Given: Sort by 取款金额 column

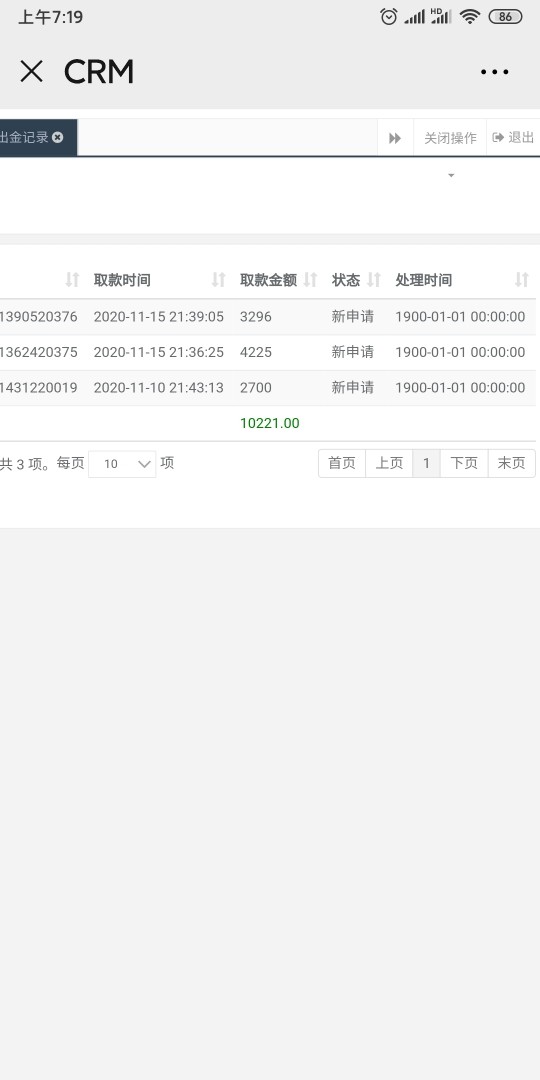Looking at the screenshot, I should [x=278, y=280].
